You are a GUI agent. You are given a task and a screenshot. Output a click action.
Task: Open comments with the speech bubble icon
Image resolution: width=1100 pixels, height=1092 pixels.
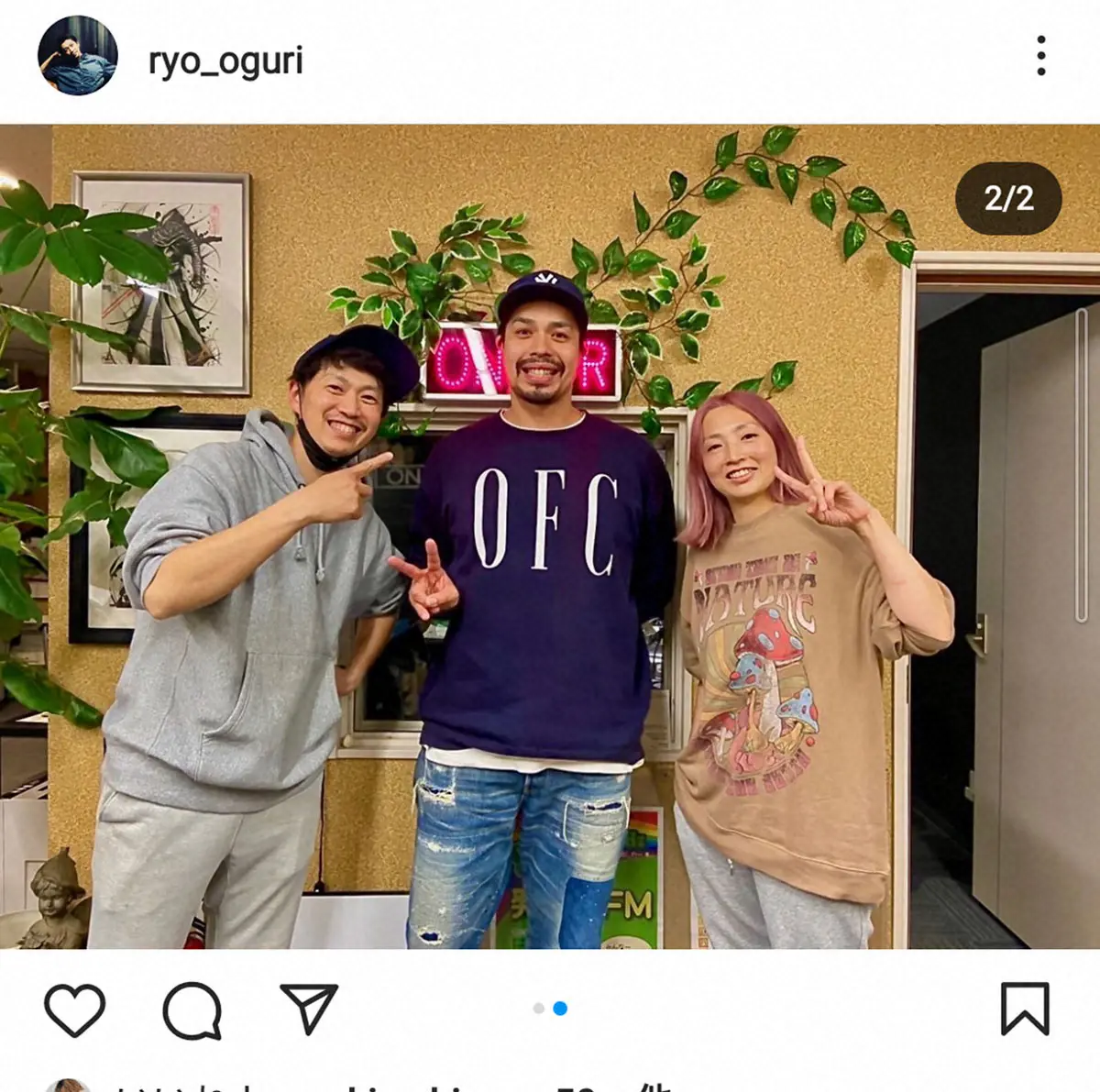(192, 1010)
